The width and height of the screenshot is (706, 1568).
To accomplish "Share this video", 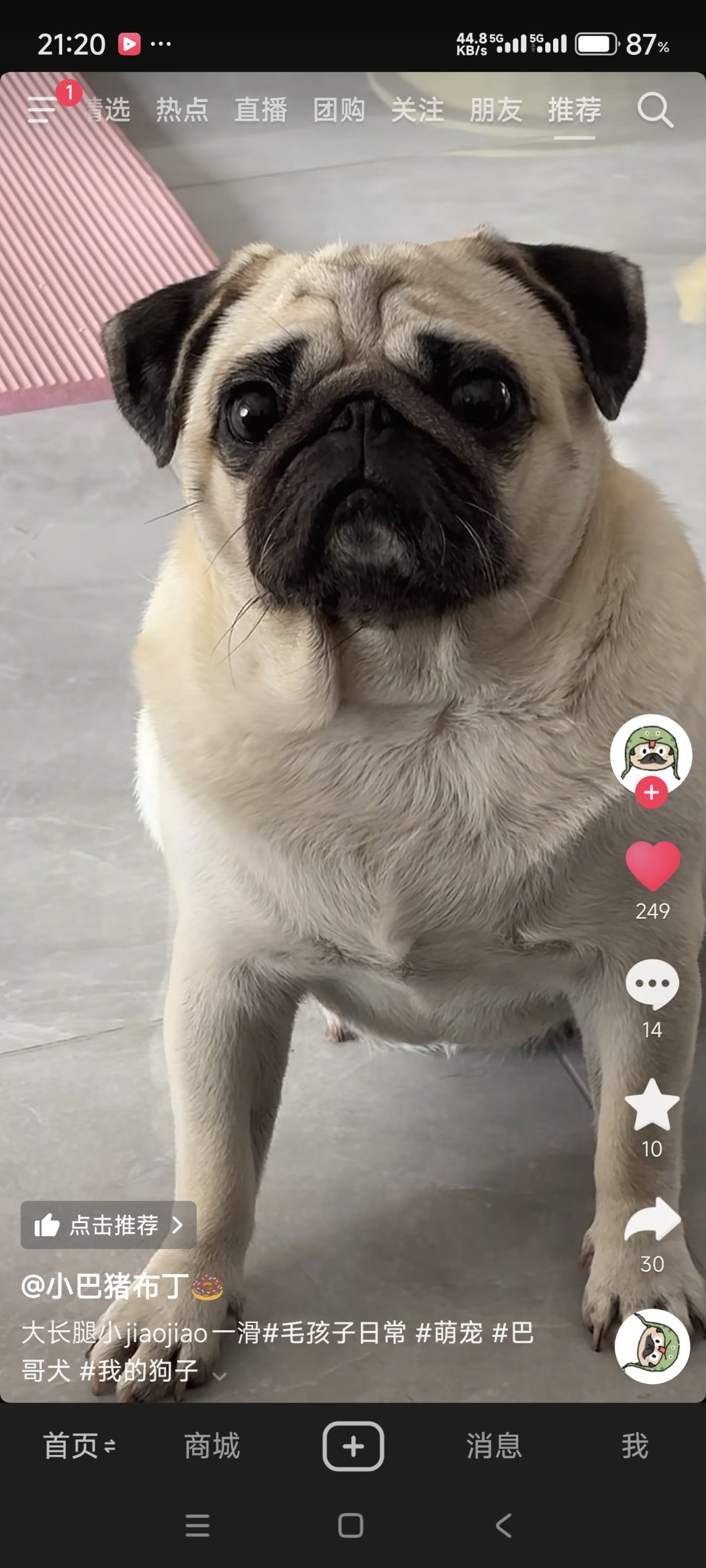I will coord(652,1220).
